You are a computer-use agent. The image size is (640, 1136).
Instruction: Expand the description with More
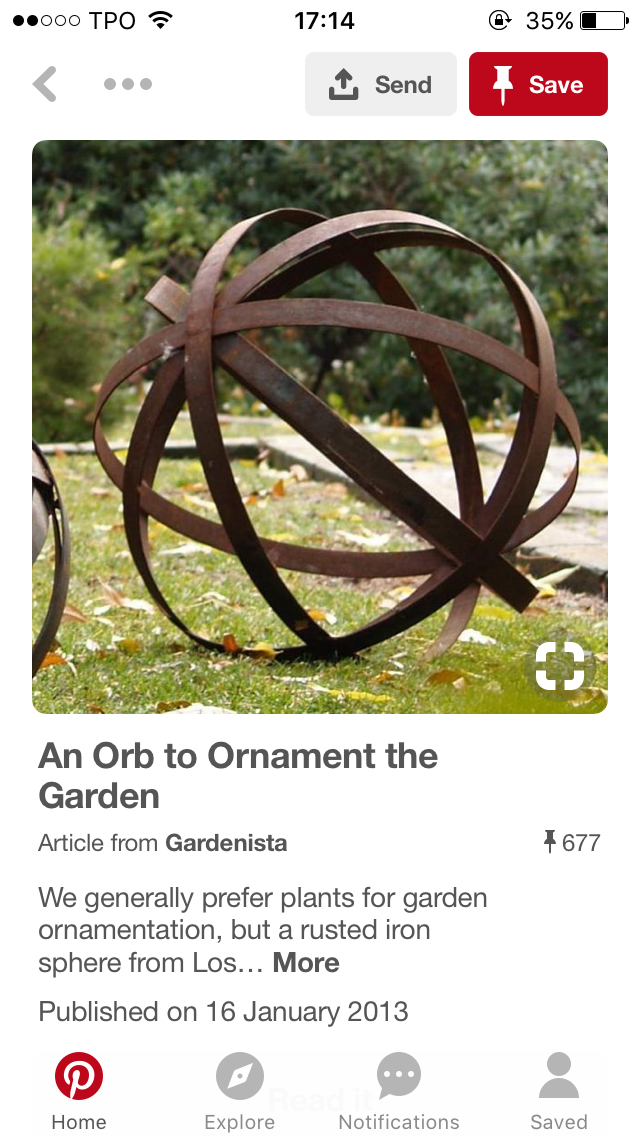coord(306,963)
